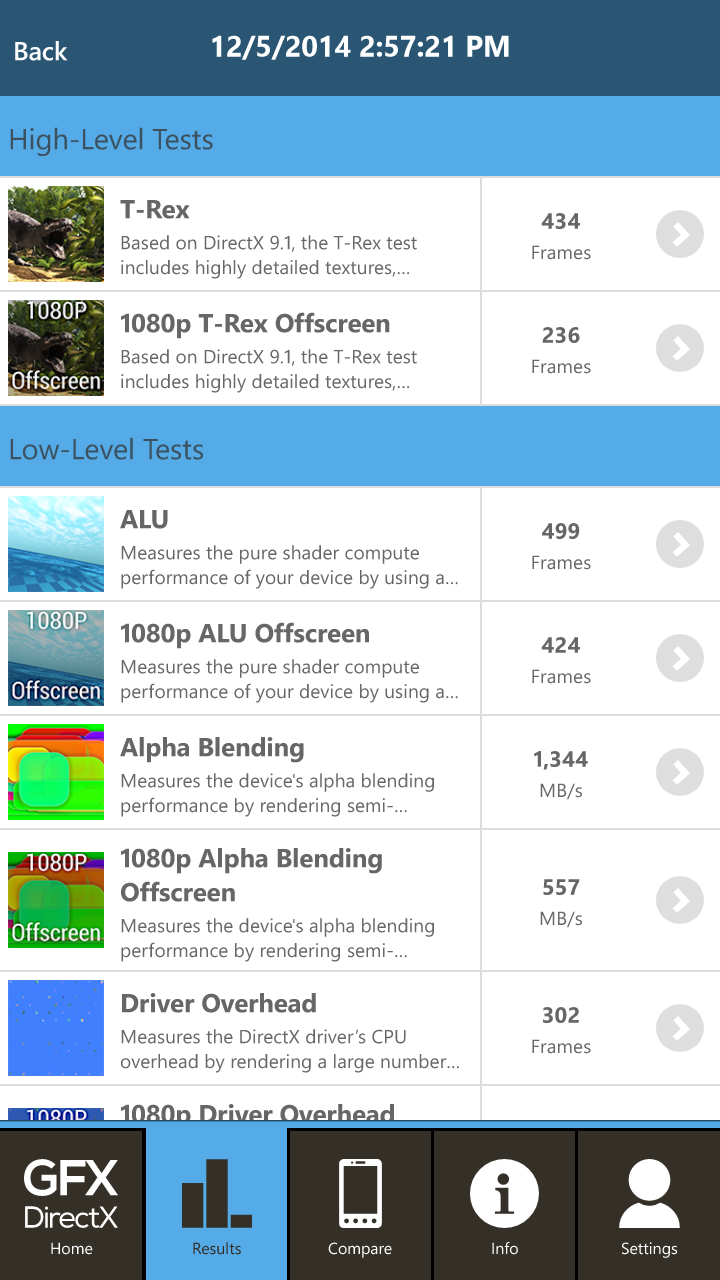Select the Results tab
The height and width of the screenshot is (1280, 720).
pos(217,1205)
